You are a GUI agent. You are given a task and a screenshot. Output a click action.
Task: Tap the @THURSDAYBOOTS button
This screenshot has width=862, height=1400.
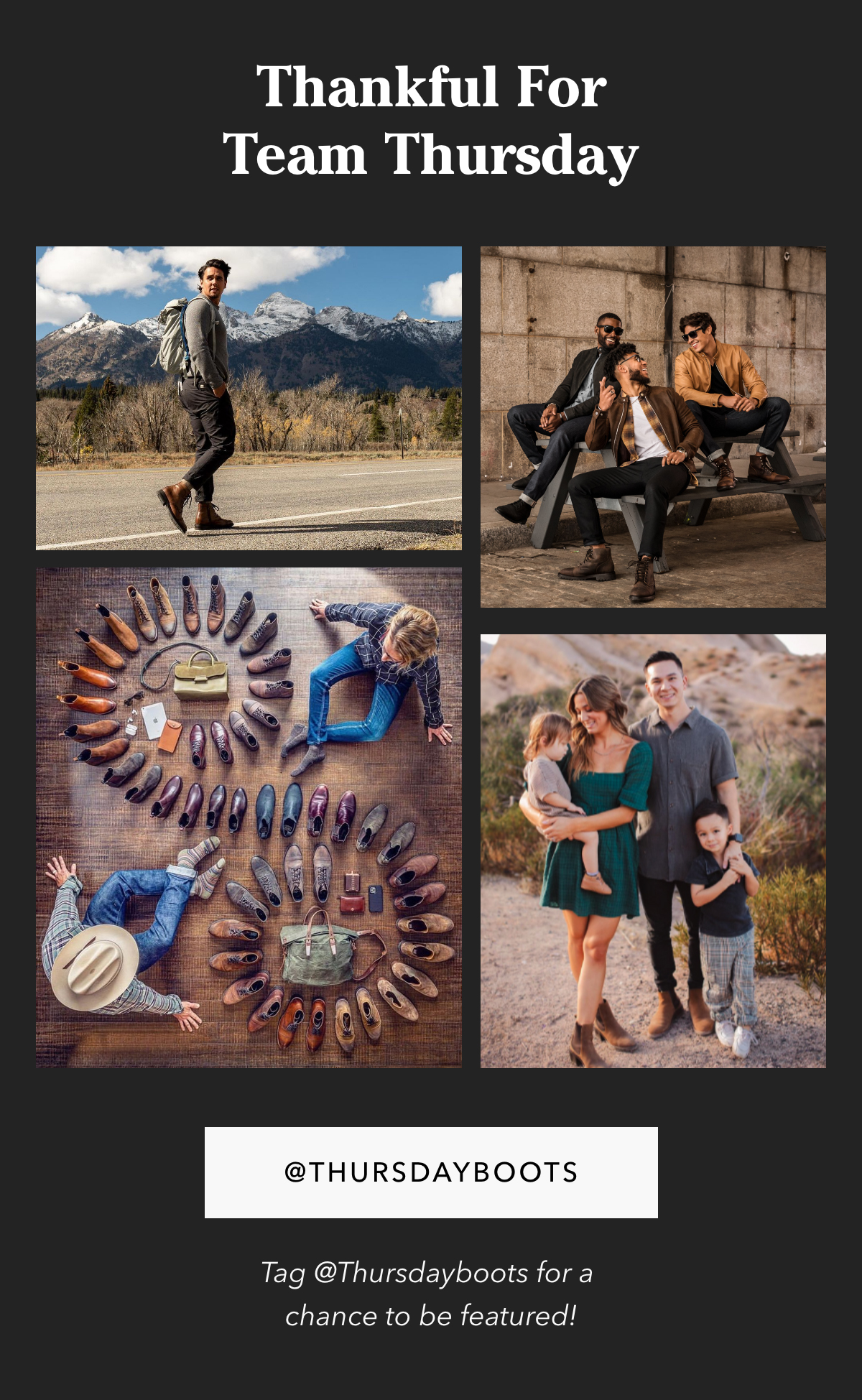tap(431, 1172)
